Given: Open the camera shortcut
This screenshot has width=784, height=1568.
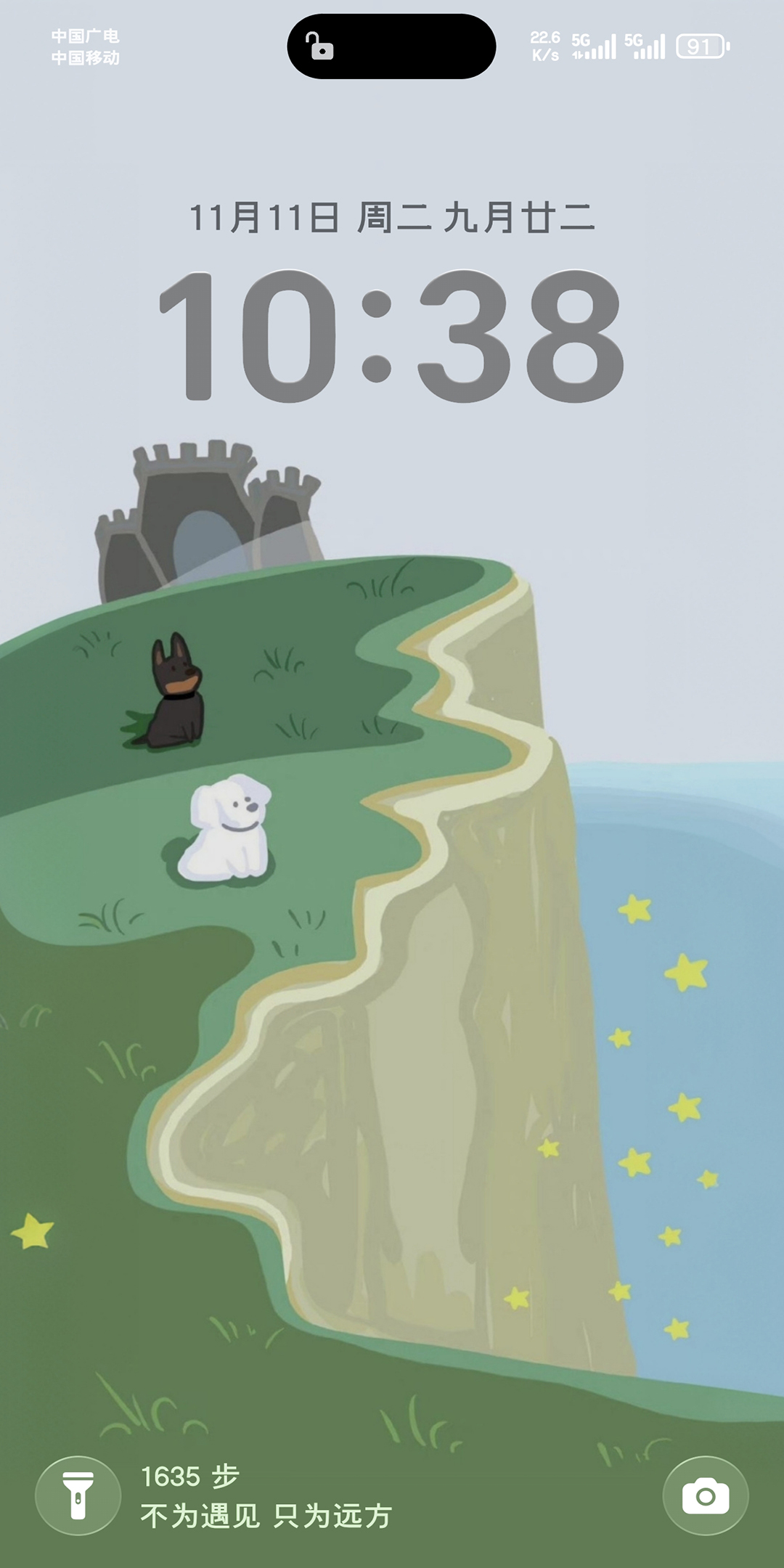Looking at the screenshot, I should click(x=705, y=1496).
